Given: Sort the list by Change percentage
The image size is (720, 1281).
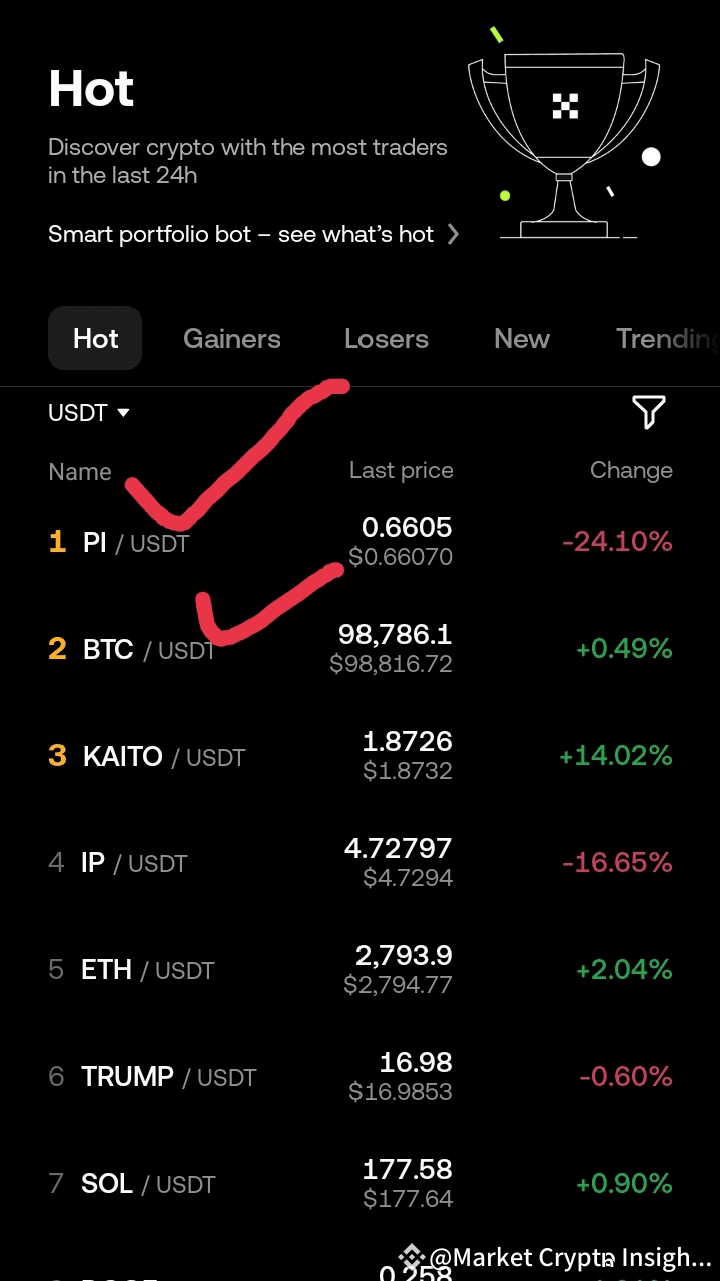Looking at the screenshot, I should 631,471.
